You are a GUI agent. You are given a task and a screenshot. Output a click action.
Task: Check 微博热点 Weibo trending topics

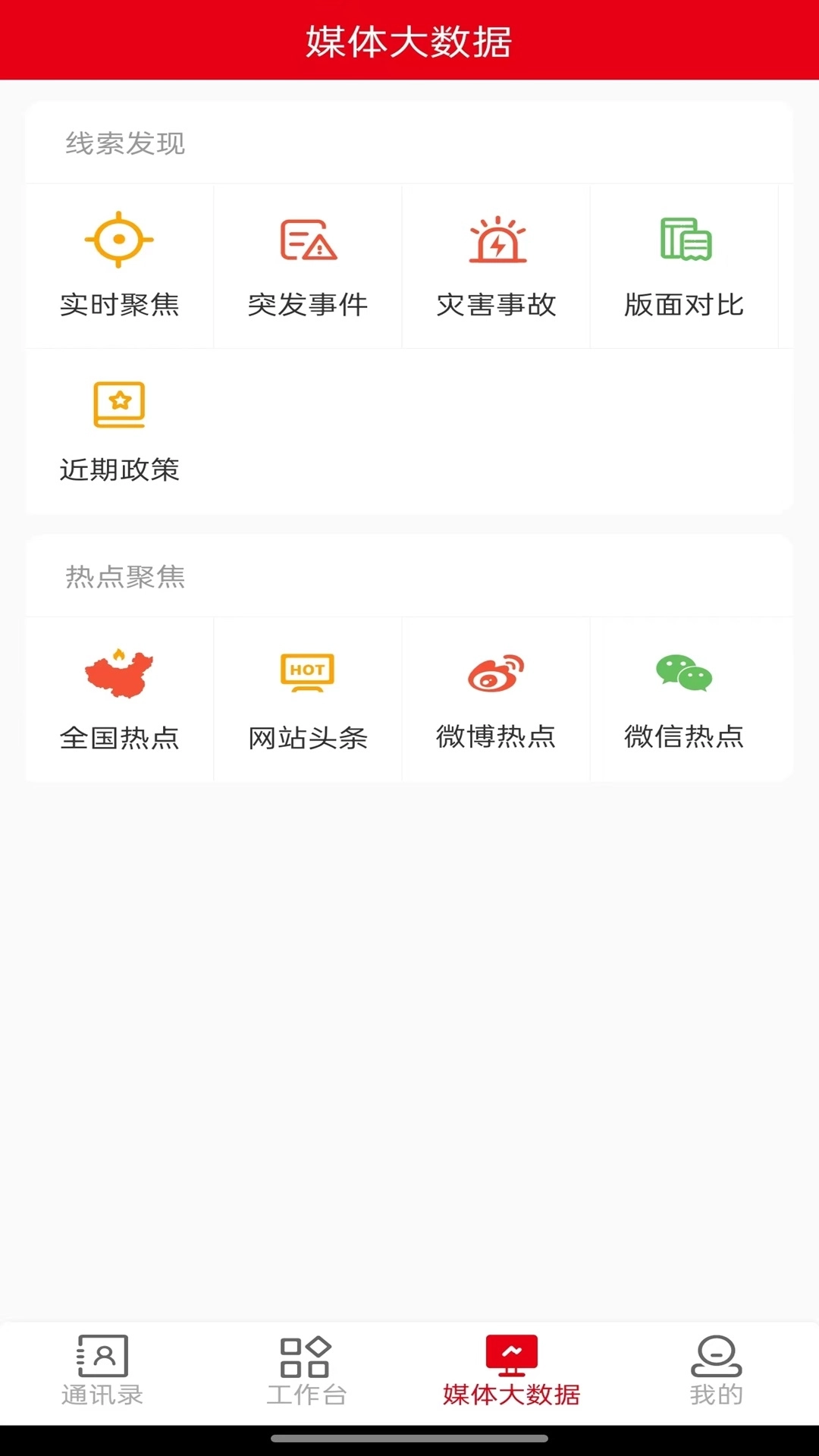pyautogui.click(x=497, y=698)
